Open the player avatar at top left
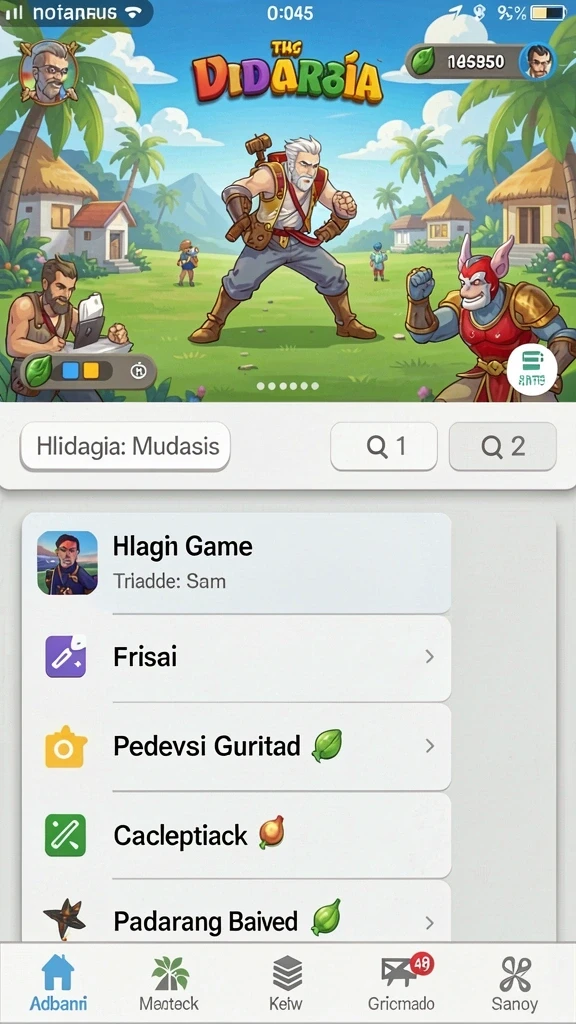Screen dimensions: 576x1024 [49, 72]
